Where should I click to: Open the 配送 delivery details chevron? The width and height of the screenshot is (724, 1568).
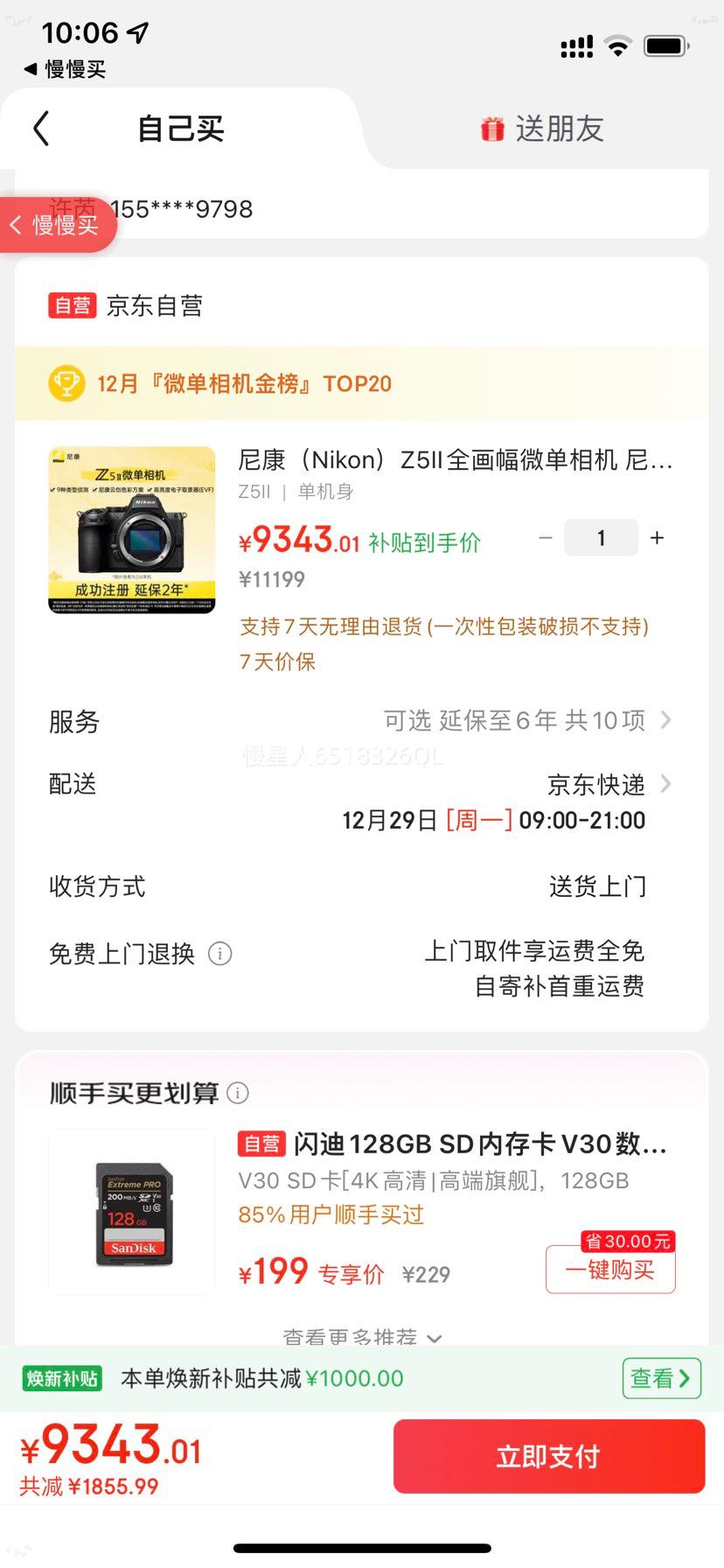[666, 784]
